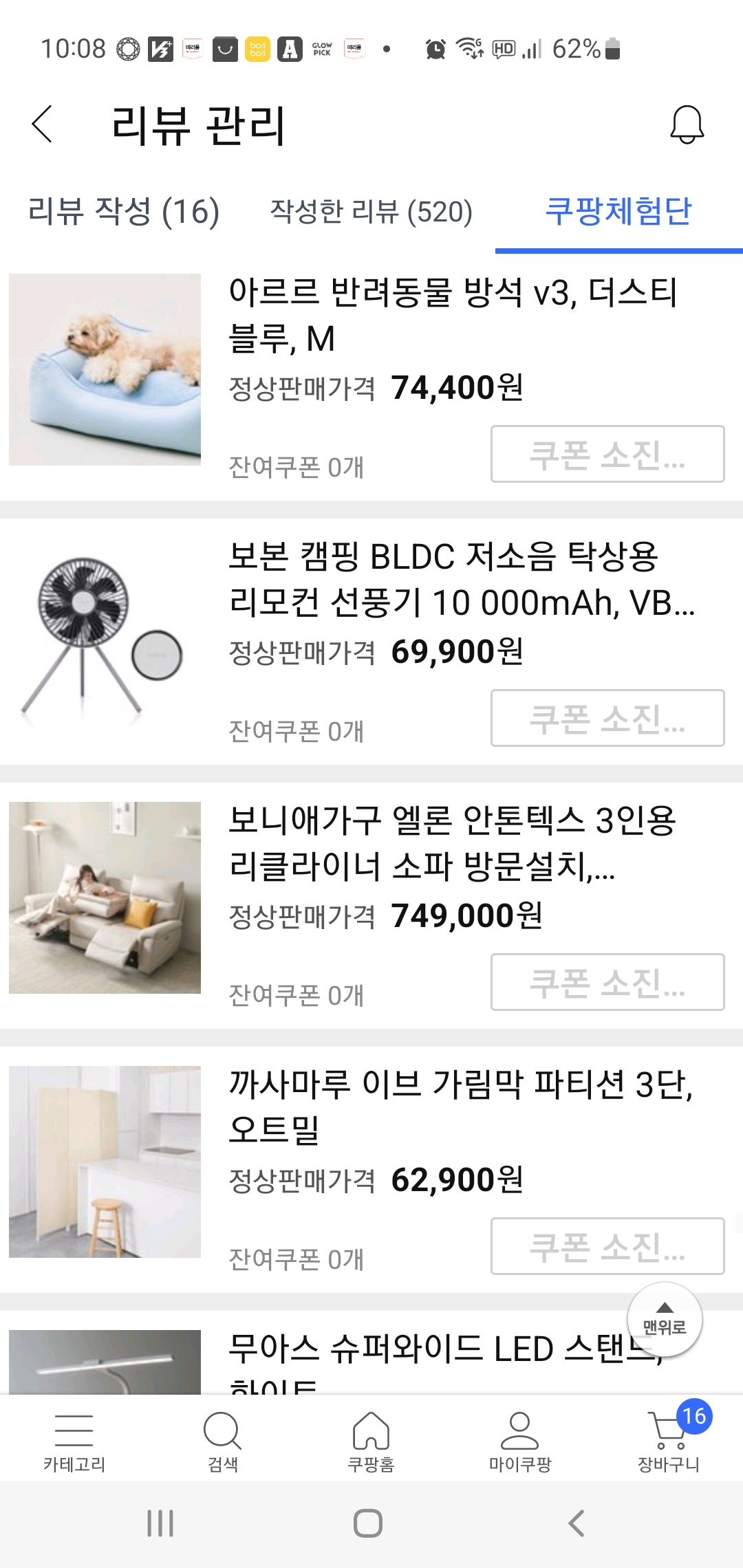Viewport: 743px width, 1568px height.
Task: View the 까사마루 partition thumbnail
Action: coord(104,1162)
